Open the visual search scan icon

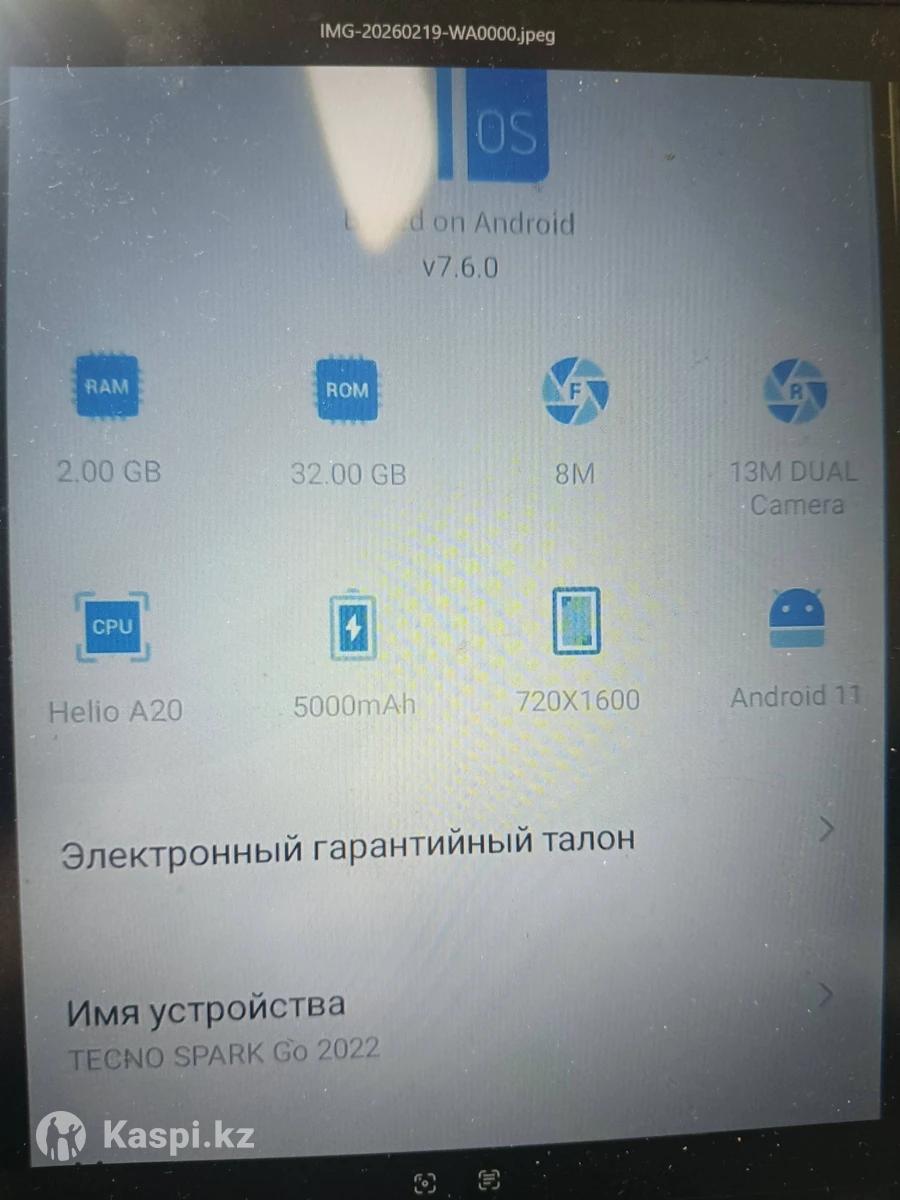coord(424,1182)
